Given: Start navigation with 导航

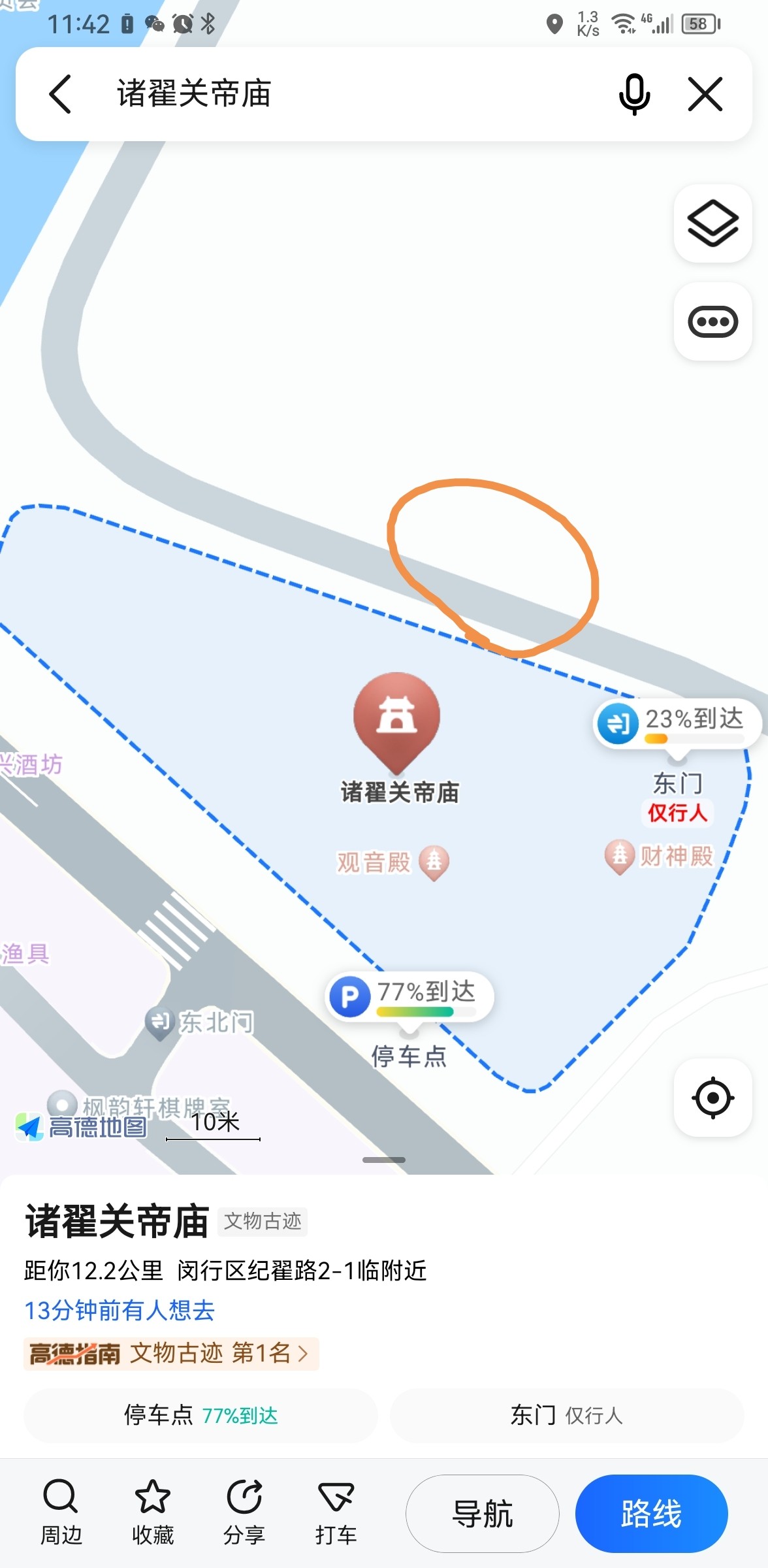Looking at the screenshot, I should point(482,1513).
